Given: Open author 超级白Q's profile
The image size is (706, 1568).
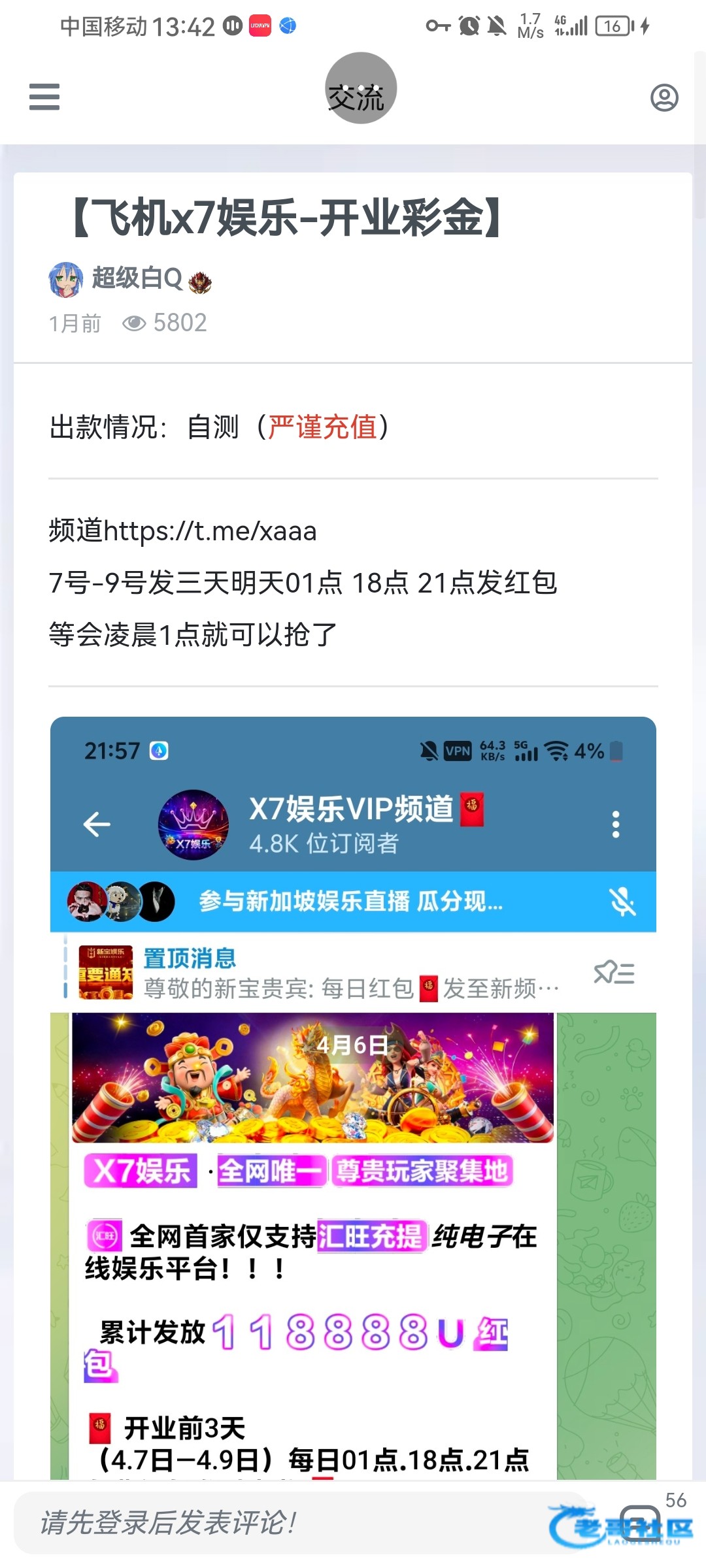Looking at the screenshot, I should 137,278.
